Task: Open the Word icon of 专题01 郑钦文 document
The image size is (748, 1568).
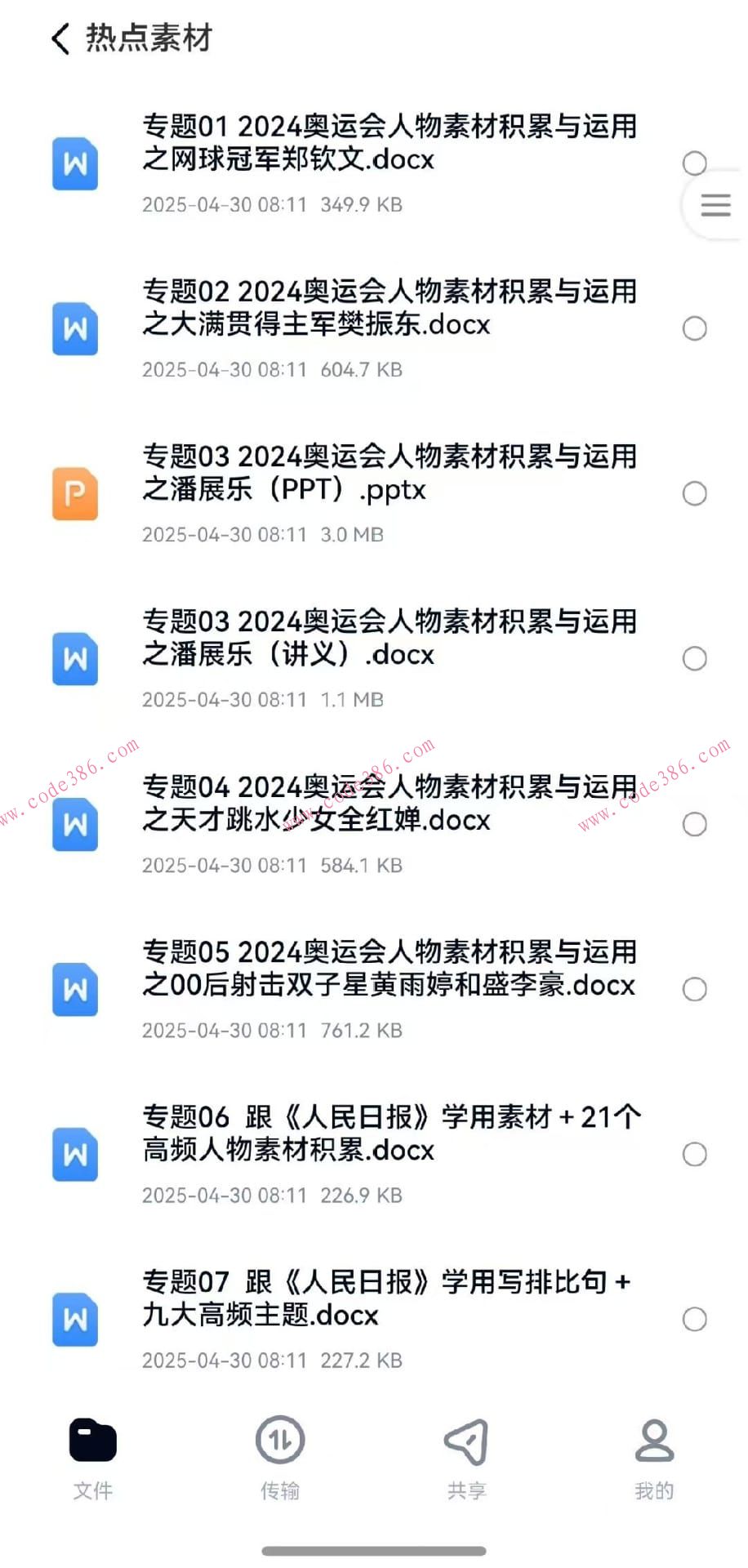Action: (74, 165)
